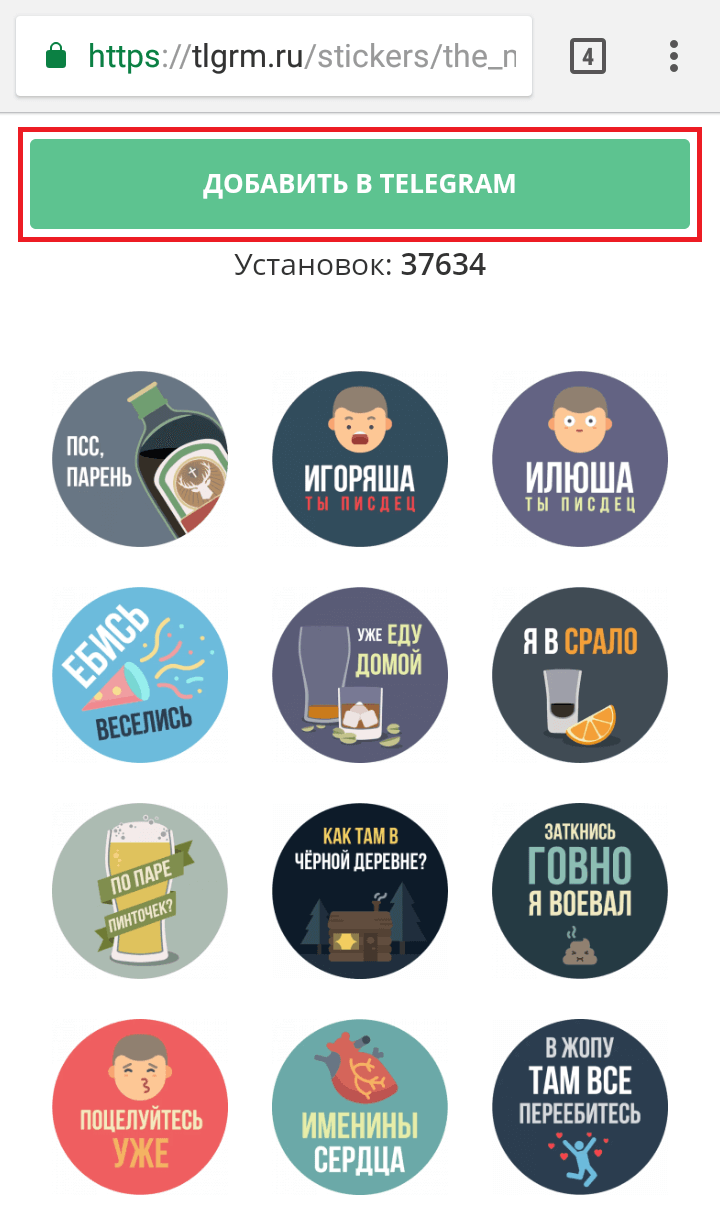Open the "Псс, парень" bottle sticker
The image size is (720, 1232).
140,459
